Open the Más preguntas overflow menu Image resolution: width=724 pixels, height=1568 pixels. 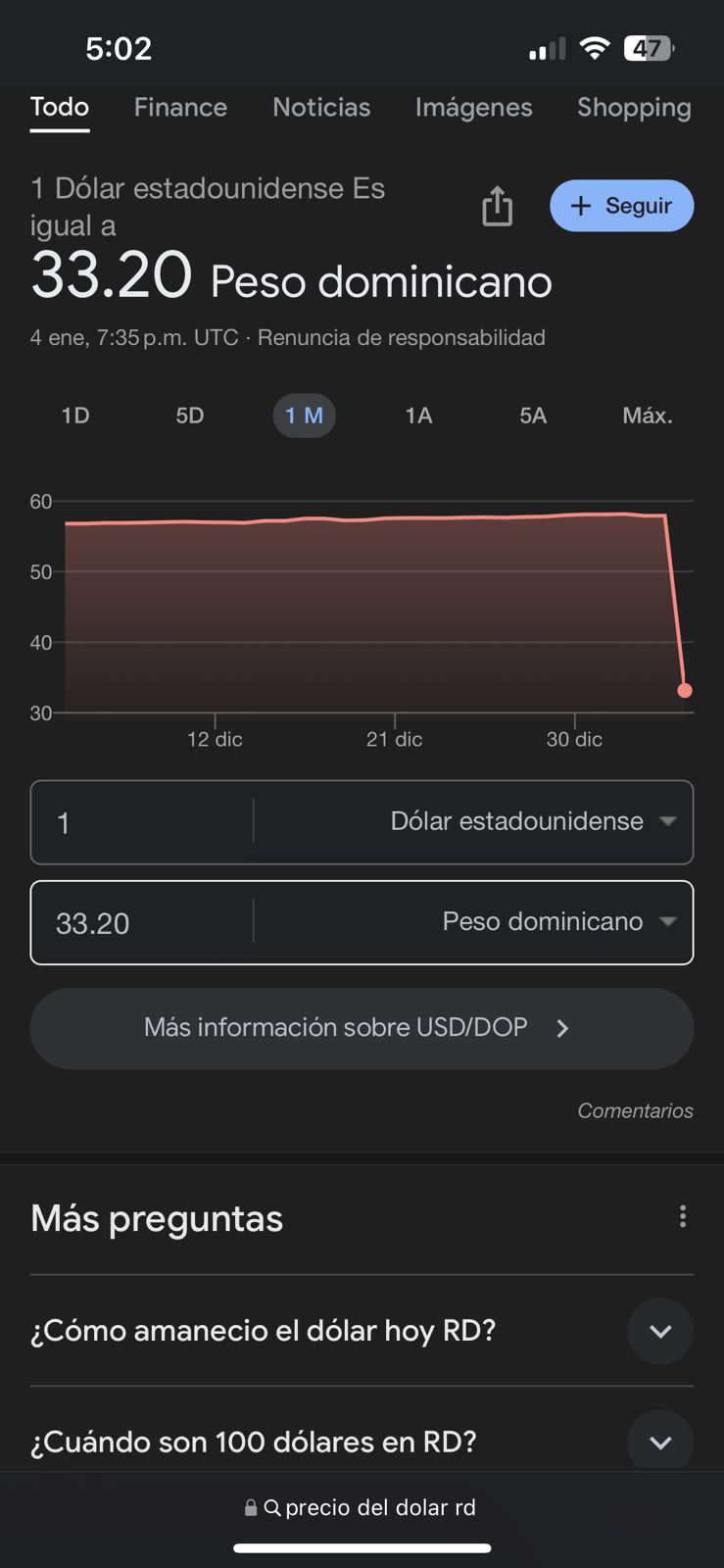click(x=683, y=1217)
